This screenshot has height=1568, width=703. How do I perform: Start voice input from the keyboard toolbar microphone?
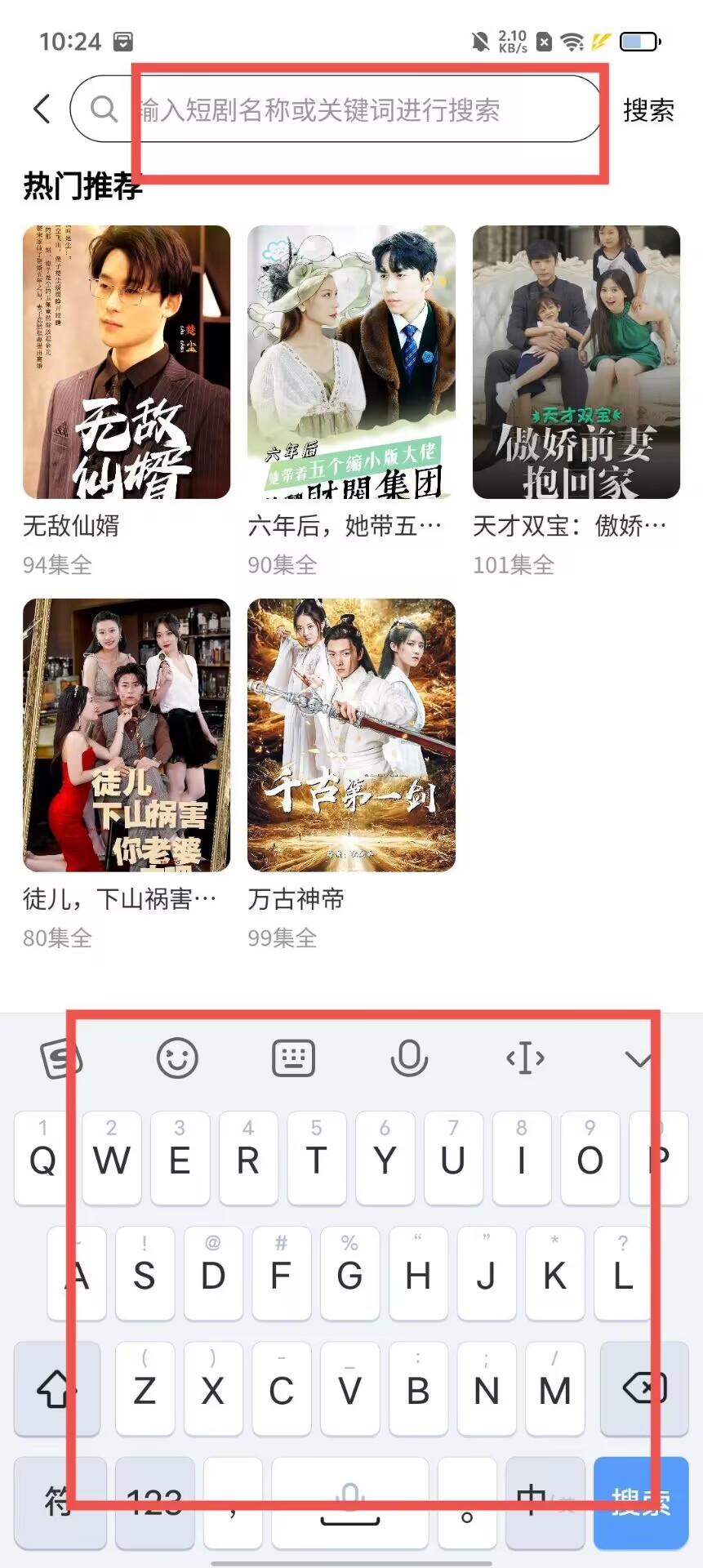[409, 1058]
